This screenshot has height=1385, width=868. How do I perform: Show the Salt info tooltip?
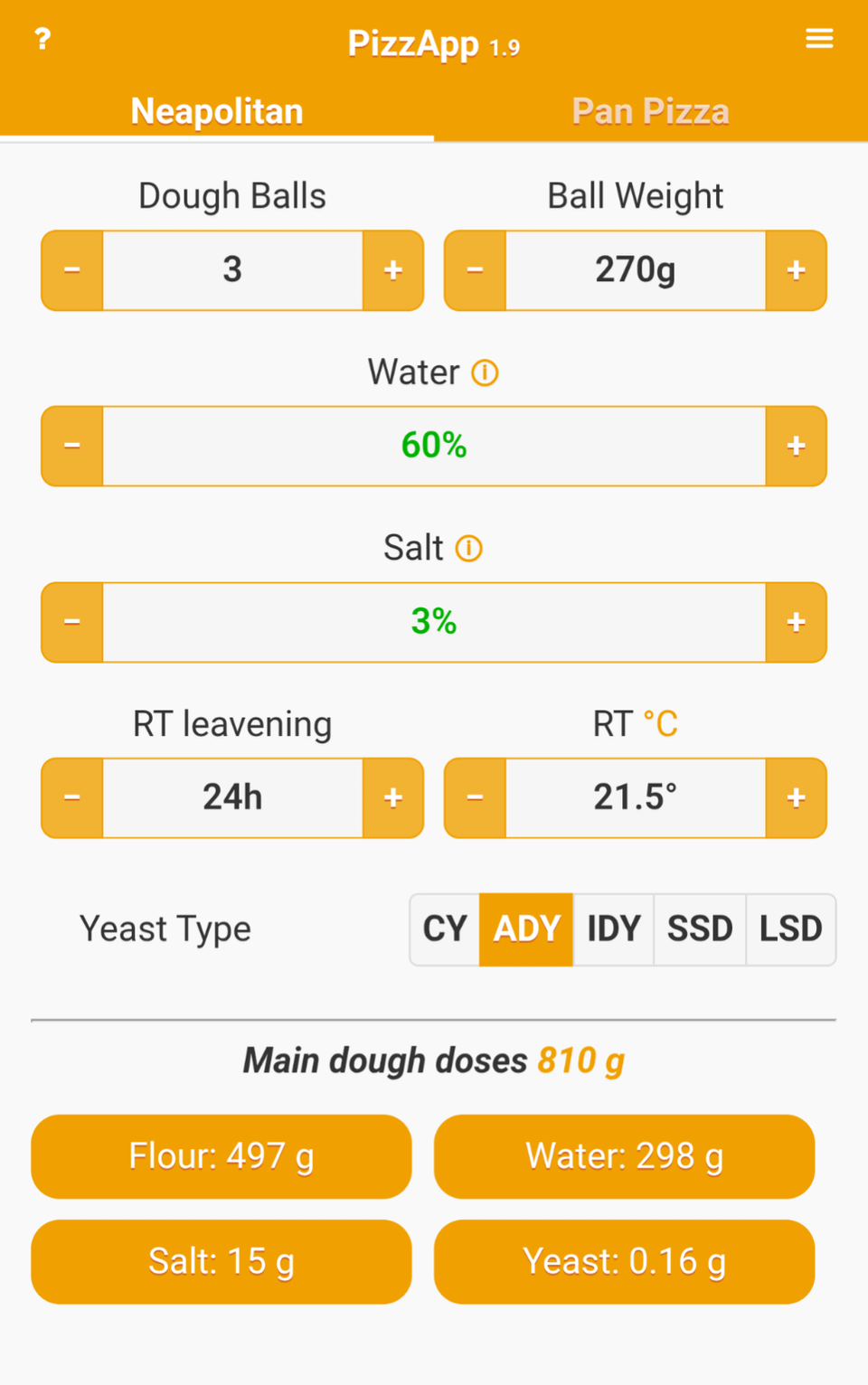(x=468, y=548)
